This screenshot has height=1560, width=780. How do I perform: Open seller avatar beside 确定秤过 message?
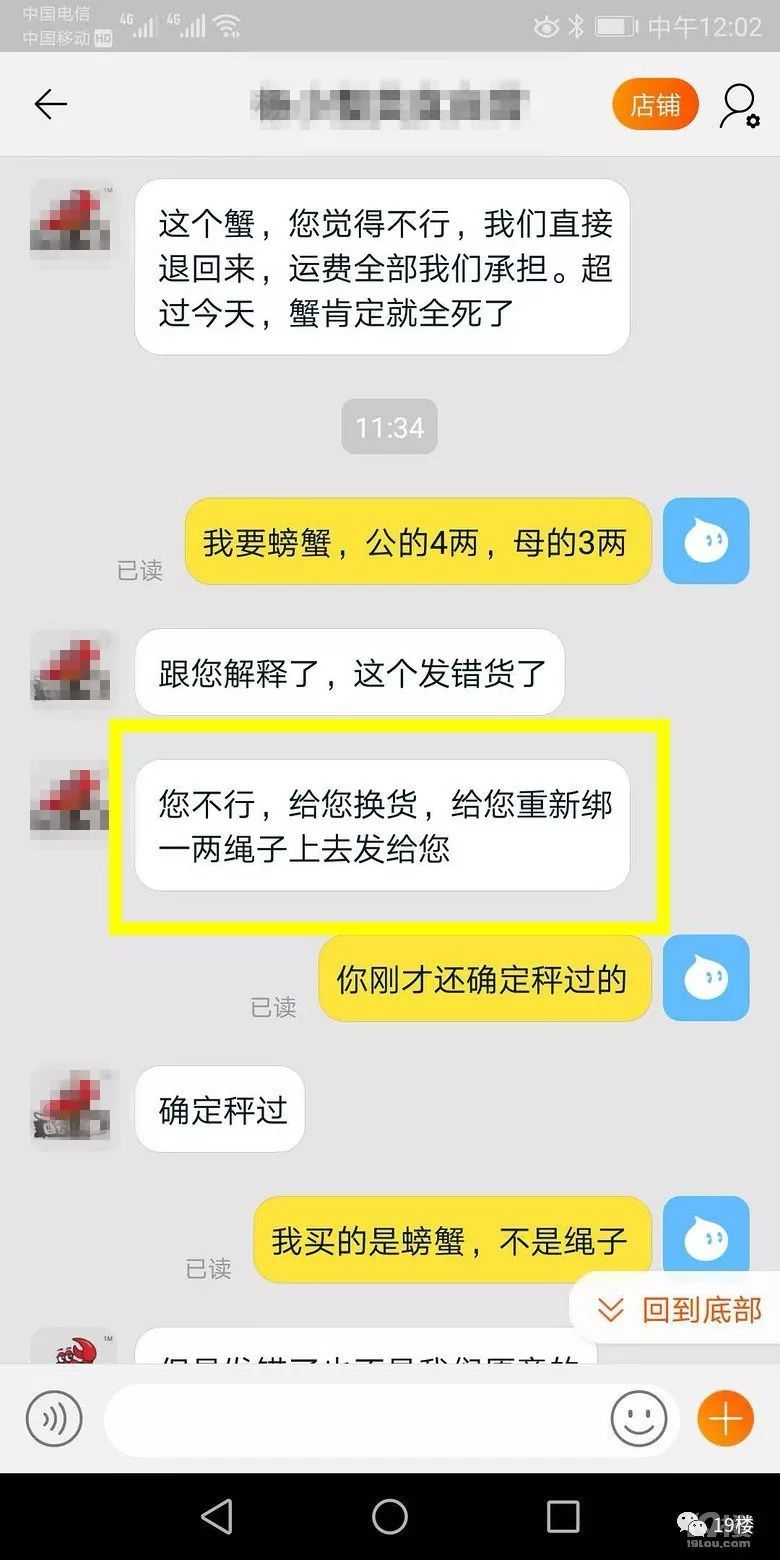click(71, 1107)
